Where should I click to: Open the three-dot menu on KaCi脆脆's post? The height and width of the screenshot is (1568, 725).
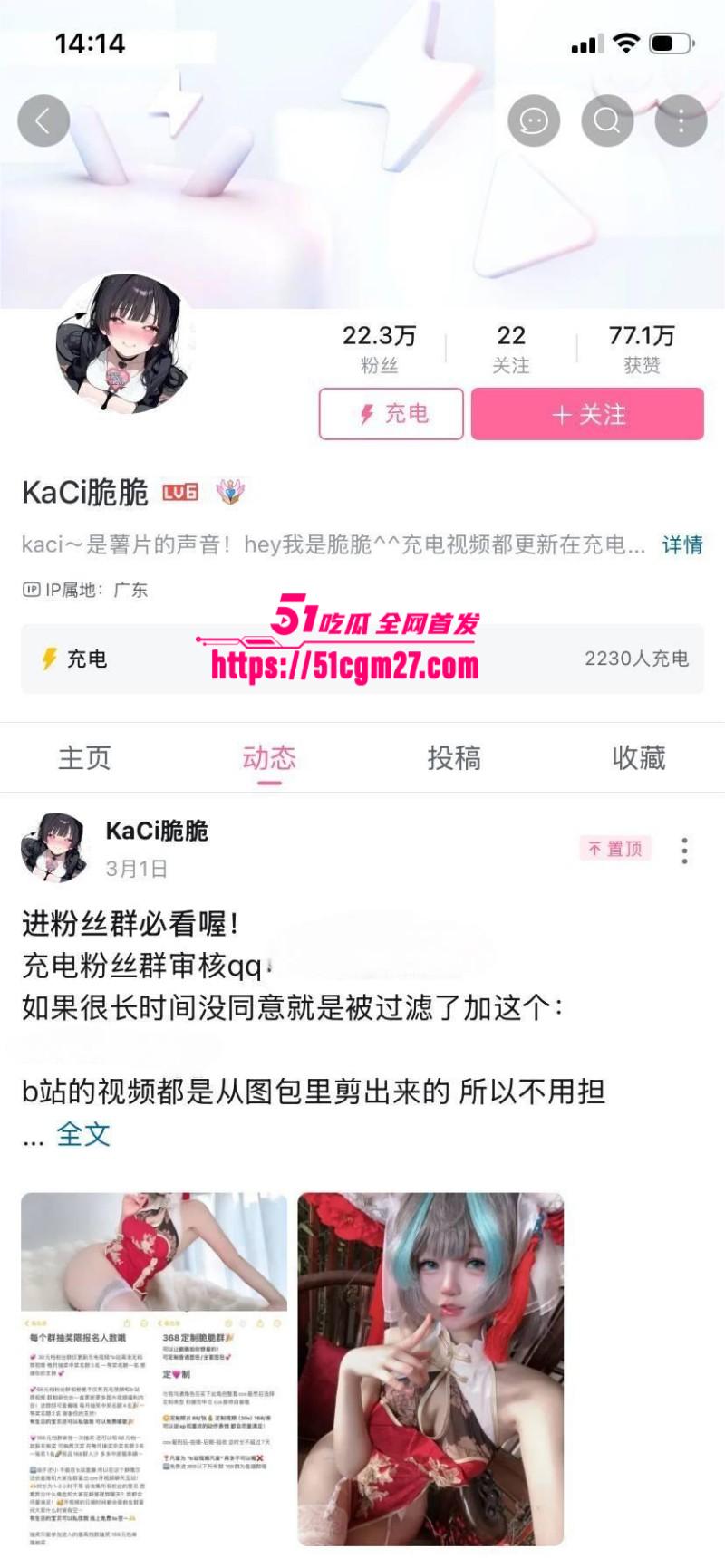[x=682, y=850]
